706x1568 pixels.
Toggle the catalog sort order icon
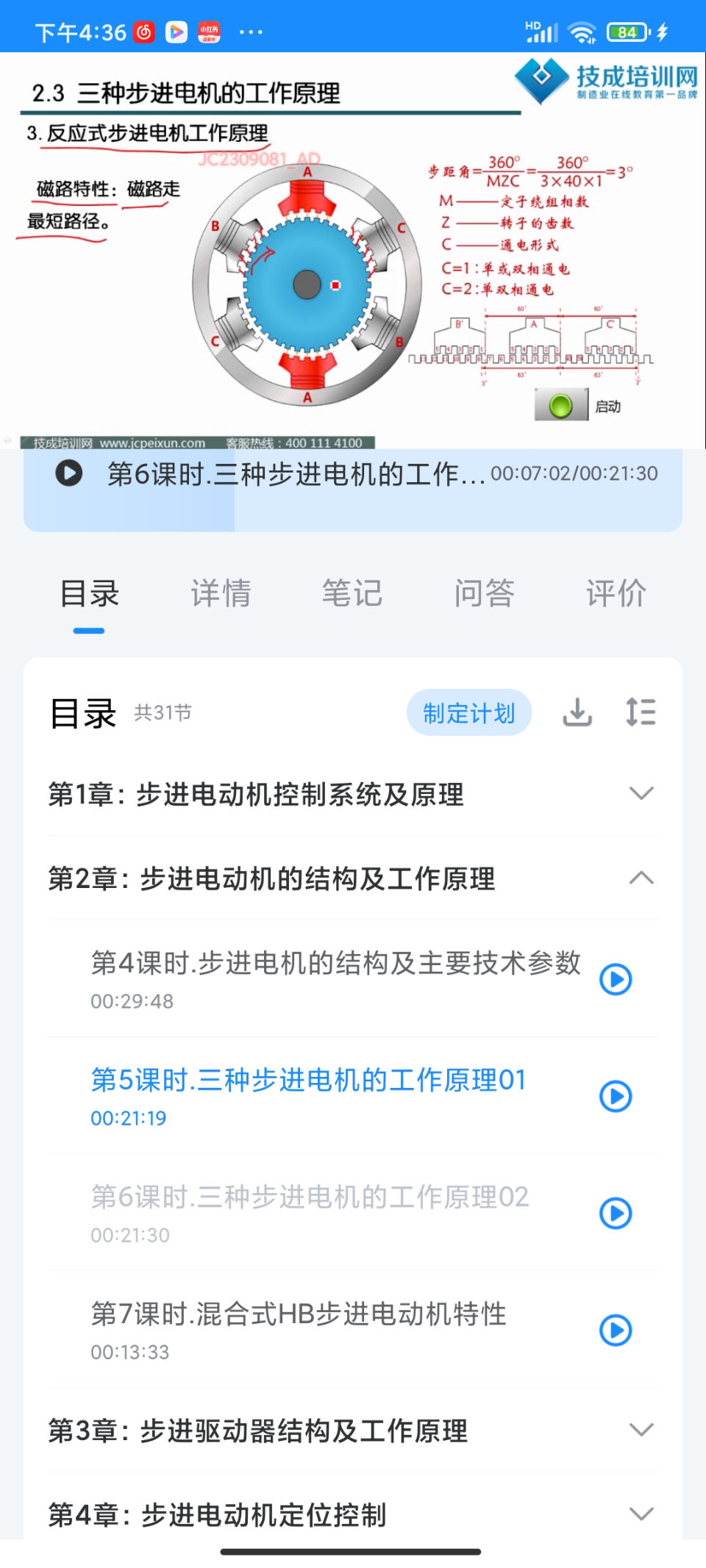tap(641, 712)
